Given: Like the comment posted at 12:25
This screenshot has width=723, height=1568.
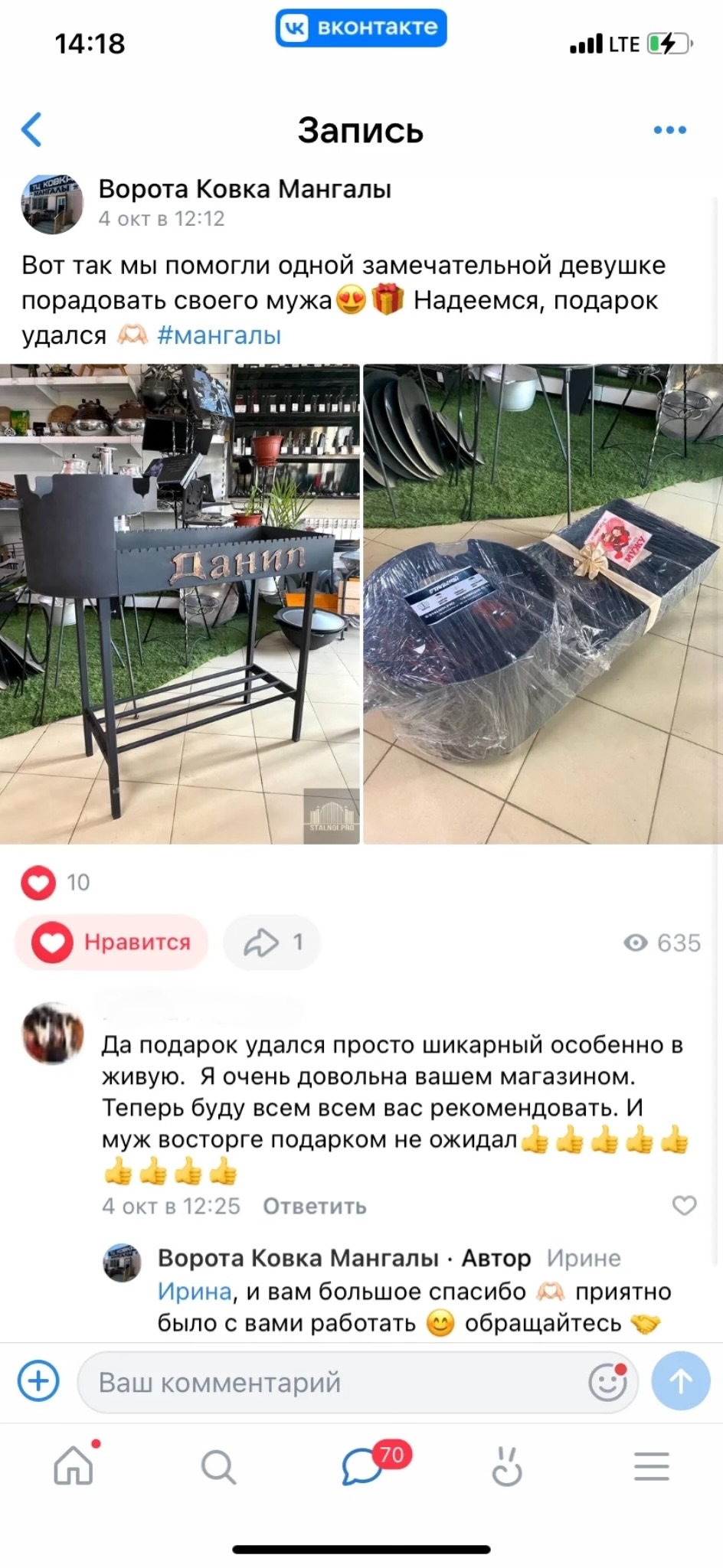Looking at the screenshot, I should click(x=684, y=1205).
